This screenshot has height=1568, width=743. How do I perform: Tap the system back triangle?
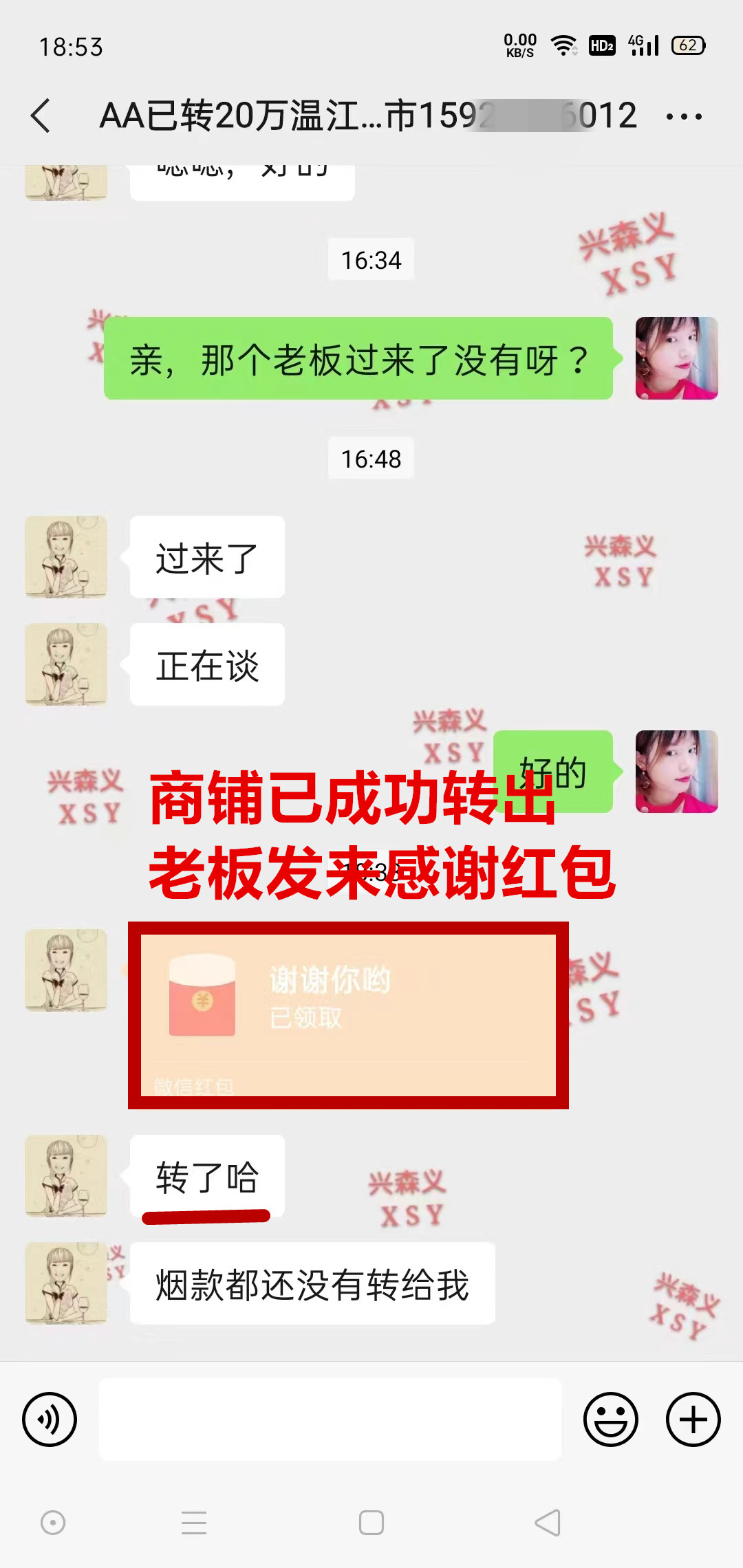pos(548,1523)
